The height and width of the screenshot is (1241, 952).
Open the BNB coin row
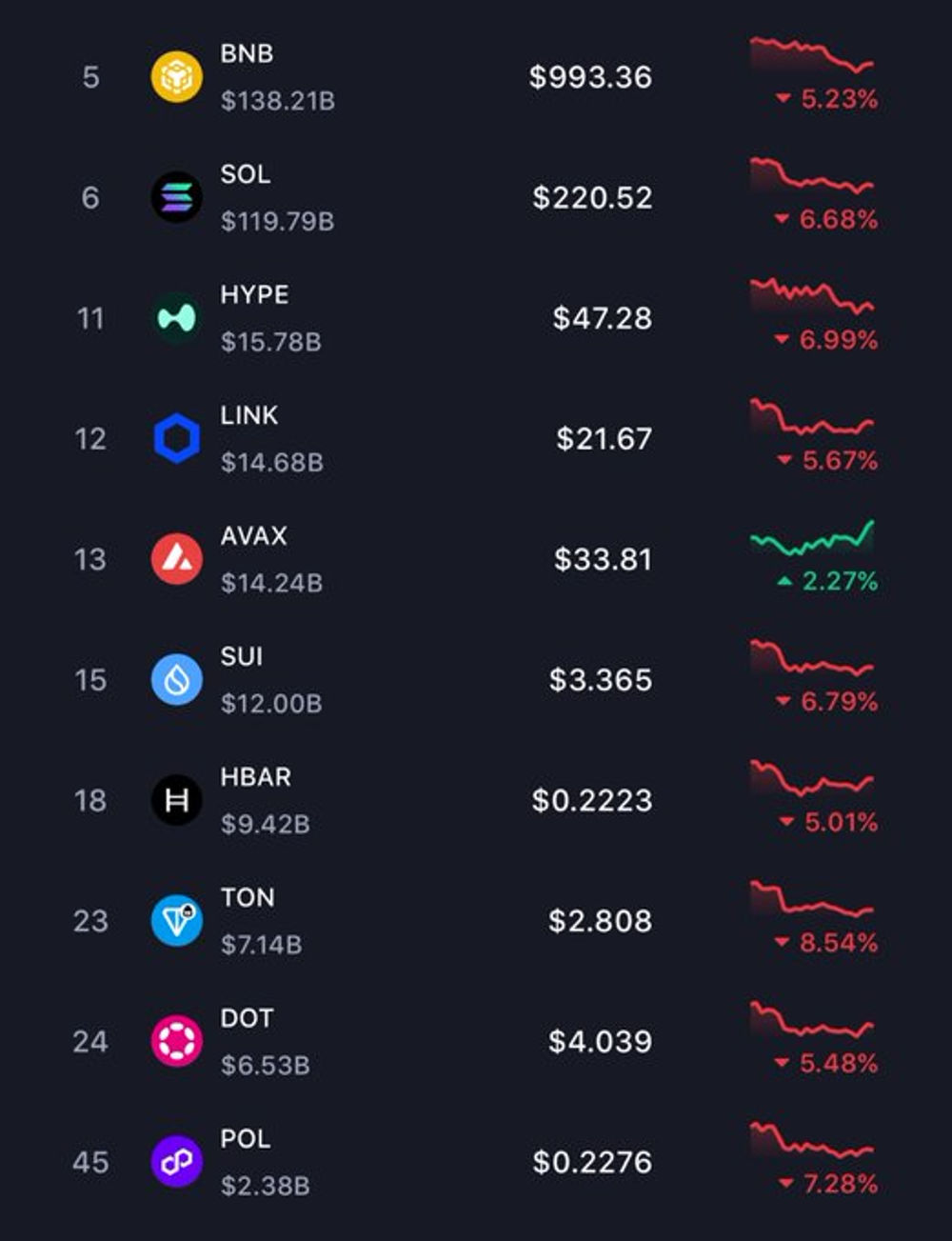pos(476,76)
